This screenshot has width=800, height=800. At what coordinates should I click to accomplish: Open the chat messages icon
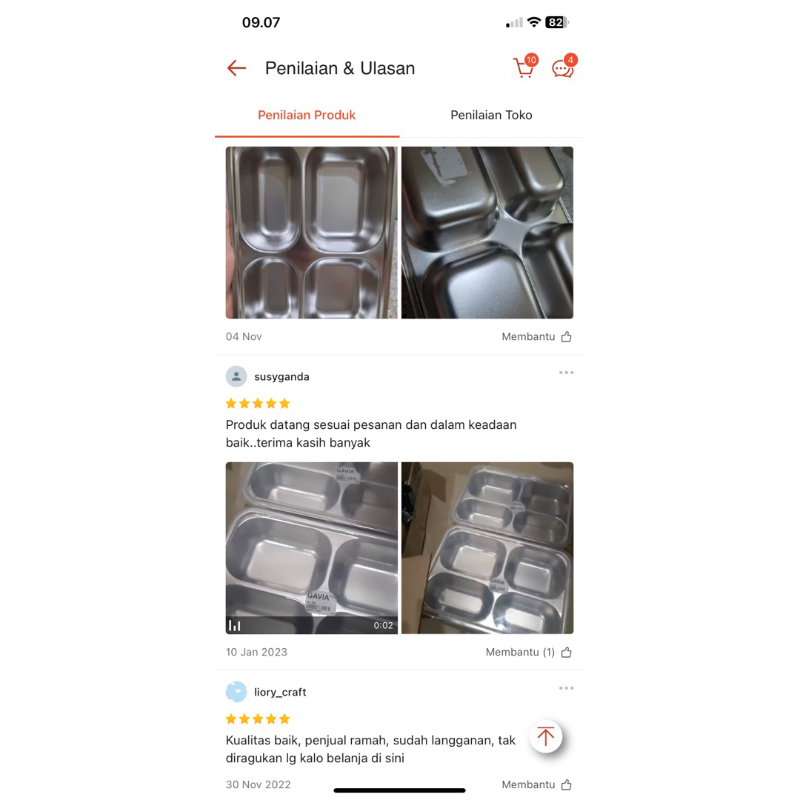coord(563,68)
